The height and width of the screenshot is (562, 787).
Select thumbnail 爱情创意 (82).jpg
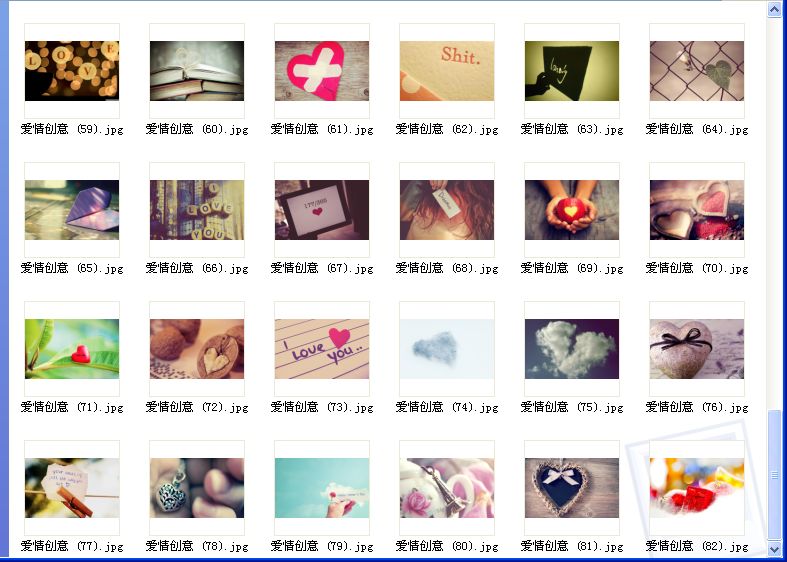[697, 488]
